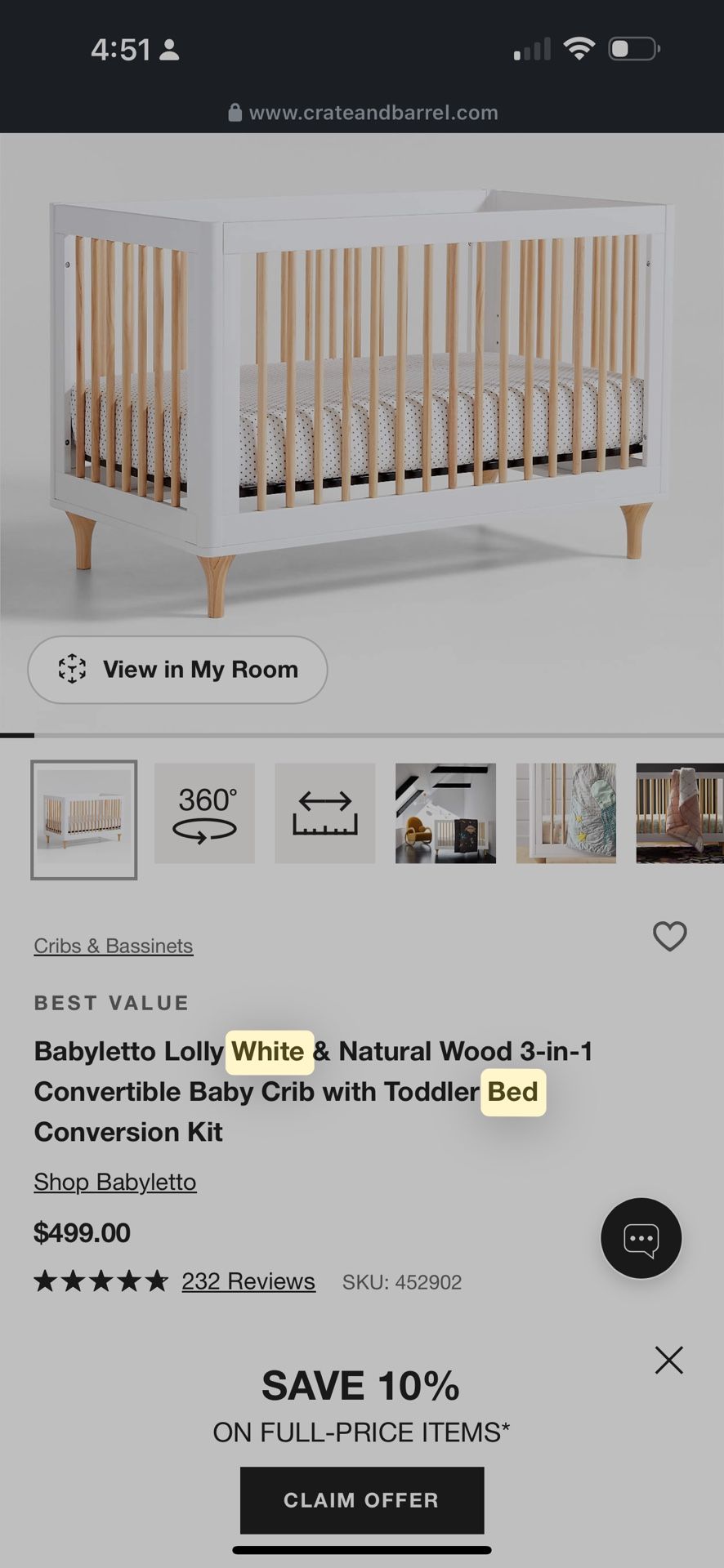Open the staircase lifestyle photo
This screenshot has height=1568, width=724.
click(x=445, y=813)
